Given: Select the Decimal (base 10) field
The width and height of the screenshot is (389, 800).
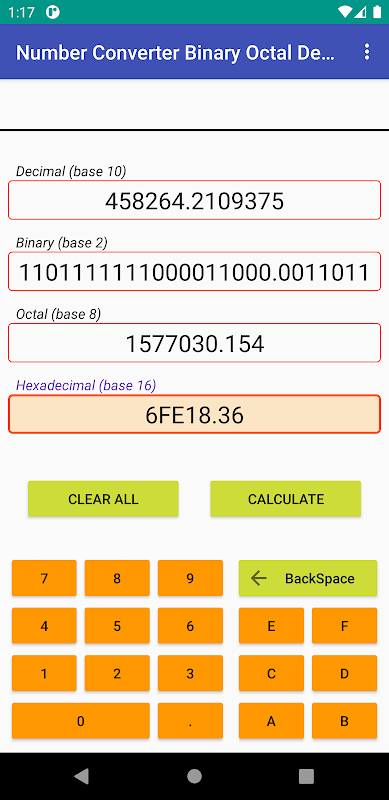Looking at the screenshot, I should pos(194,201).
